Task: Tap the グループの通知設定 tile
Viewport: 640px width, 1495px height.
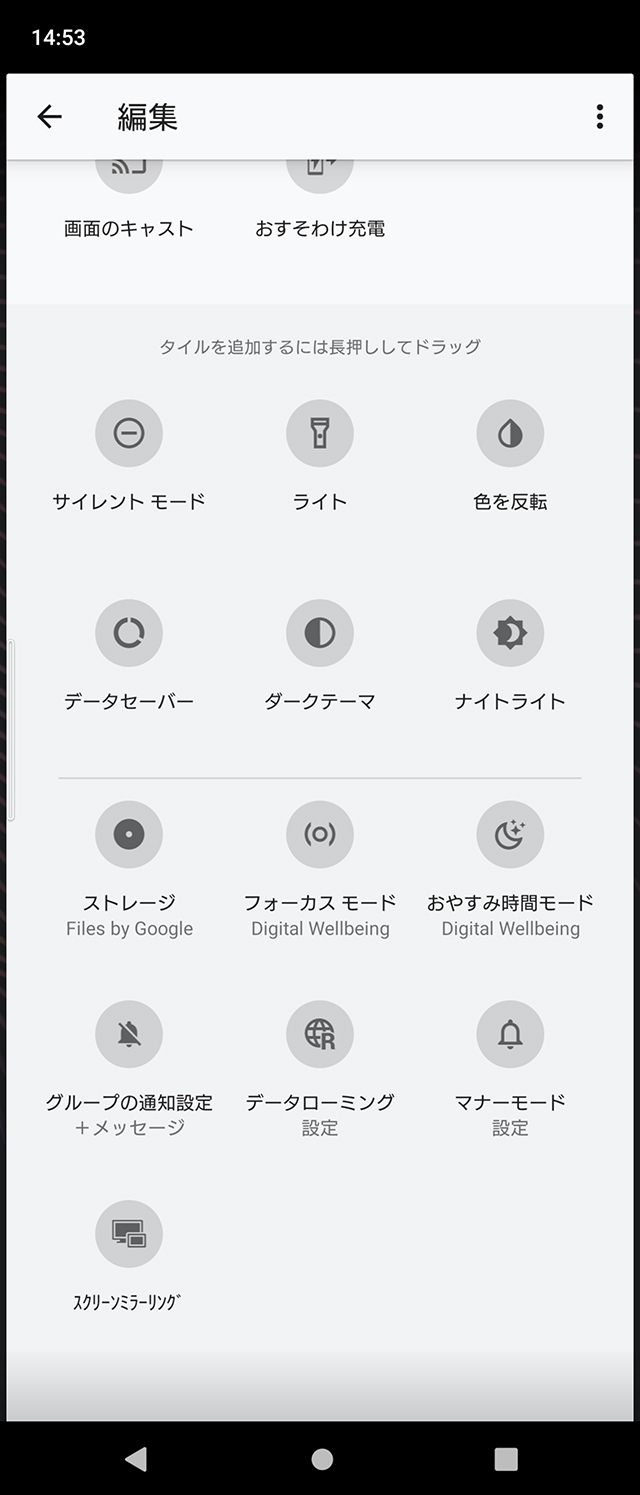Action: click(129, 1034)
